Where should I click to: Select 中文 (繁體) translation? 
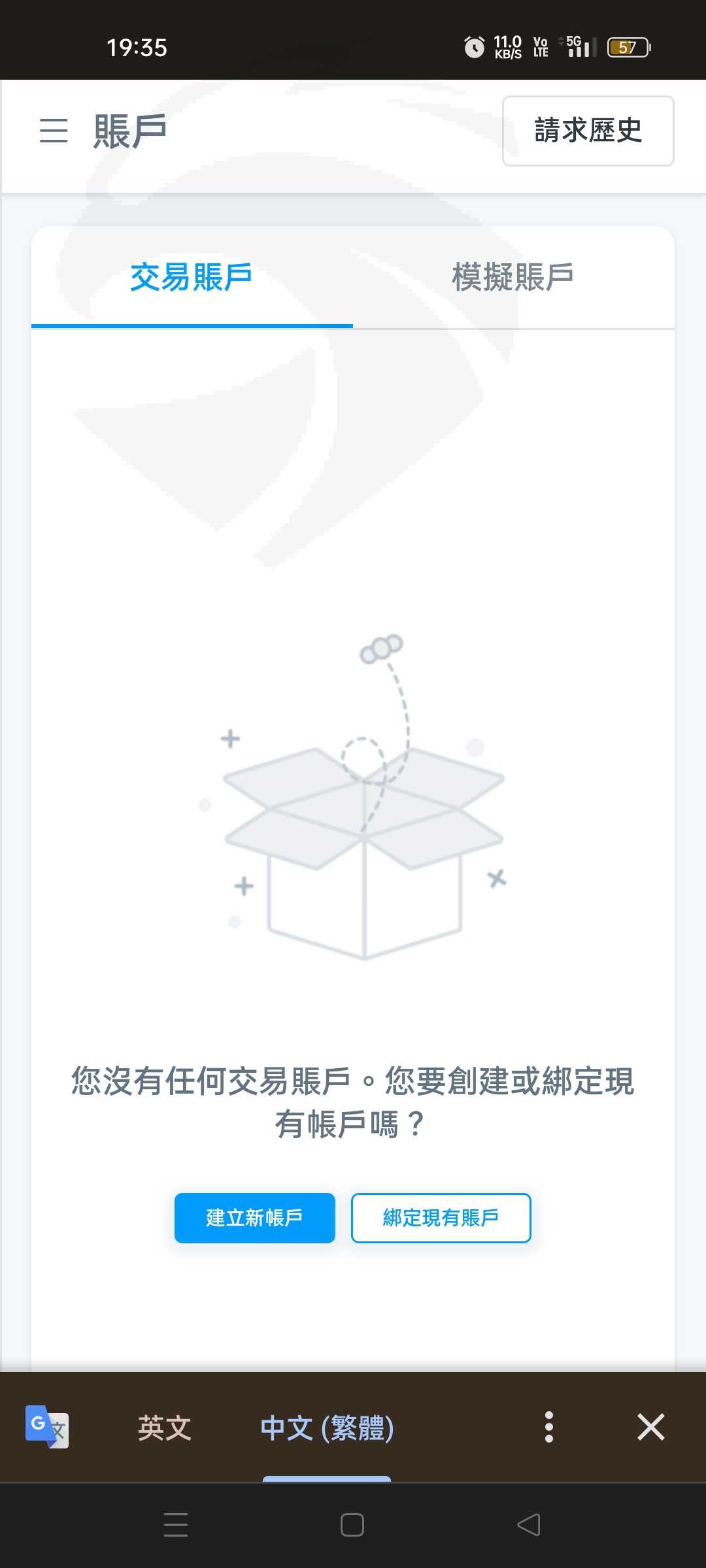(x=327, y=1428)
